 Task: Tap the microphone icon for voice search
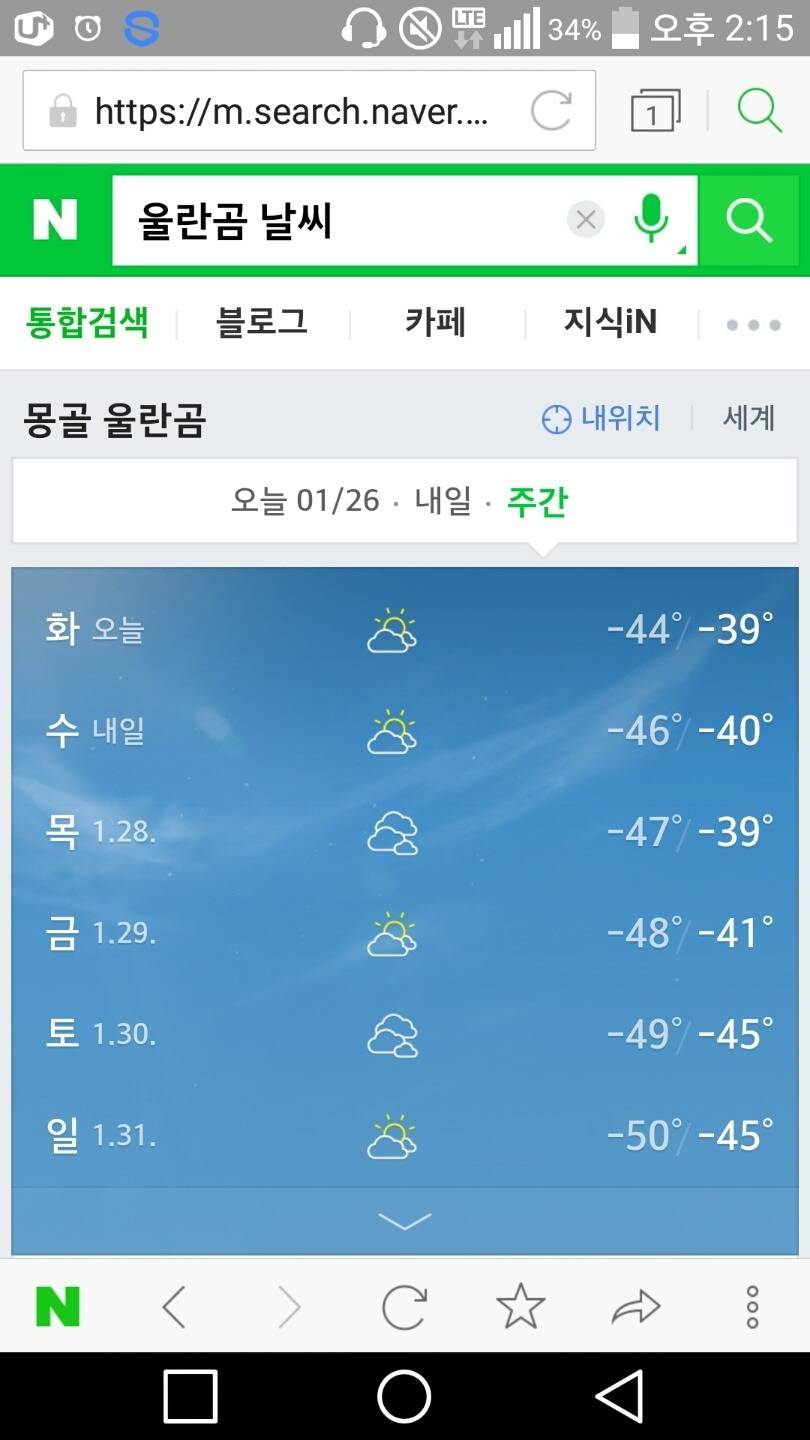tap(651, 219)
